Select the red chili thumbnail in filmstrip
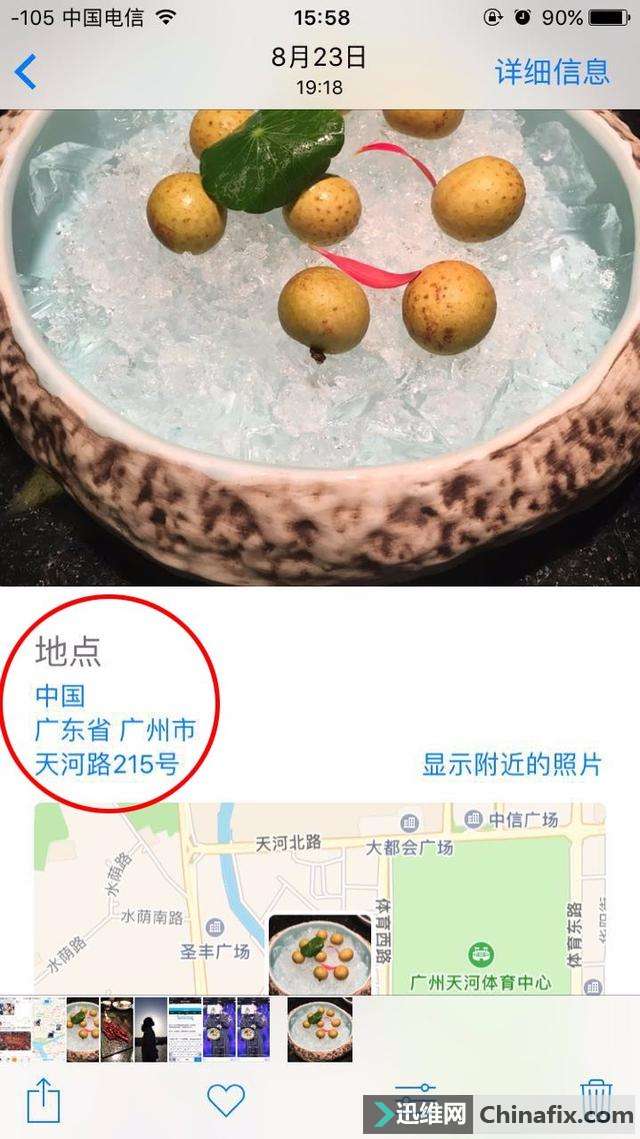 117,1029
